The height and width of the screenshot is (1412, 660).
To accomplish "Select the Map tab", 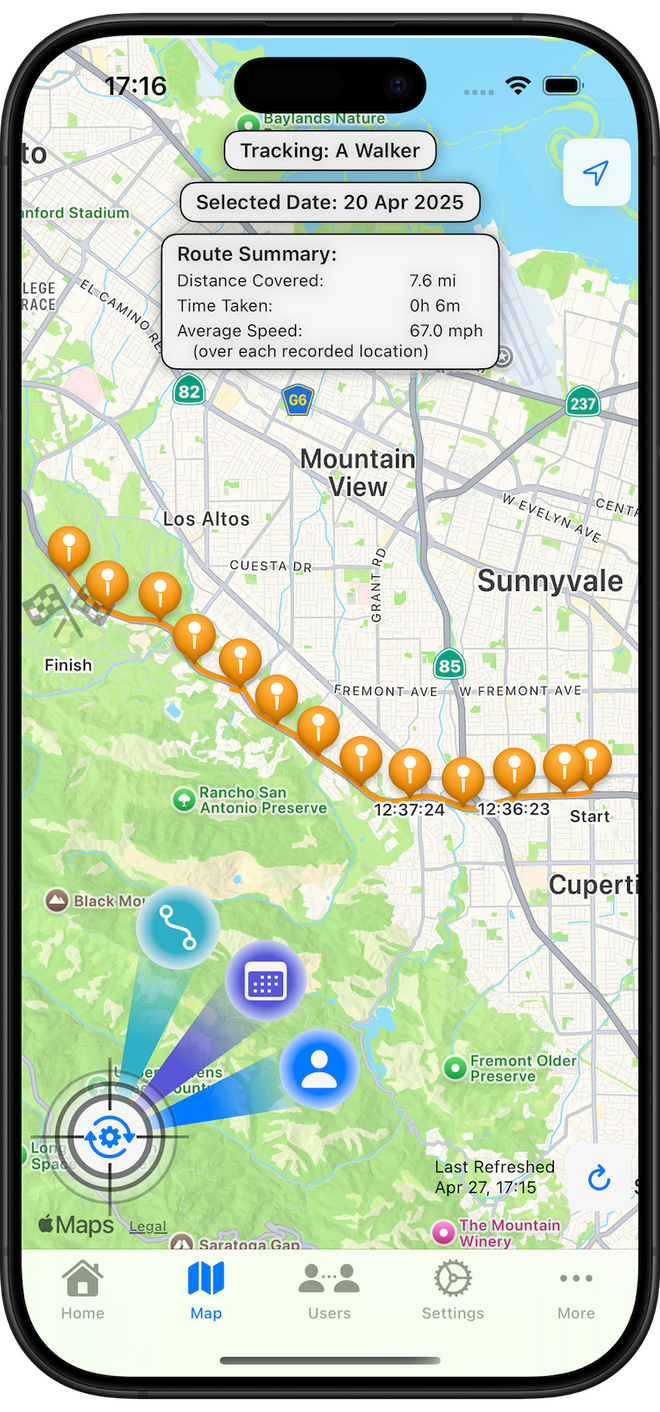I will [206, 1290].
